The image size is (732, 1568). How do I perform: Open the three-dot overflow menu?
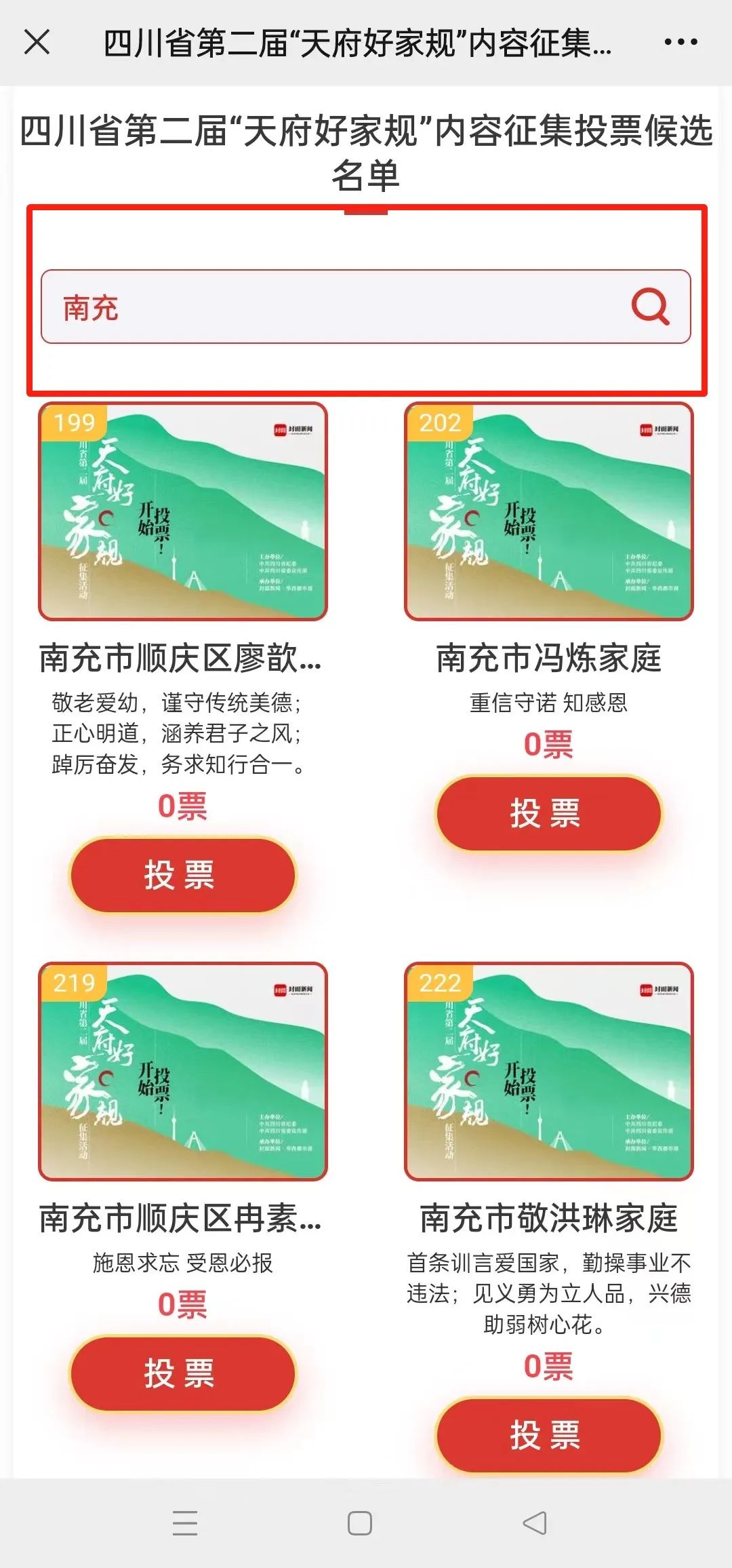click(x=680, y=42)
